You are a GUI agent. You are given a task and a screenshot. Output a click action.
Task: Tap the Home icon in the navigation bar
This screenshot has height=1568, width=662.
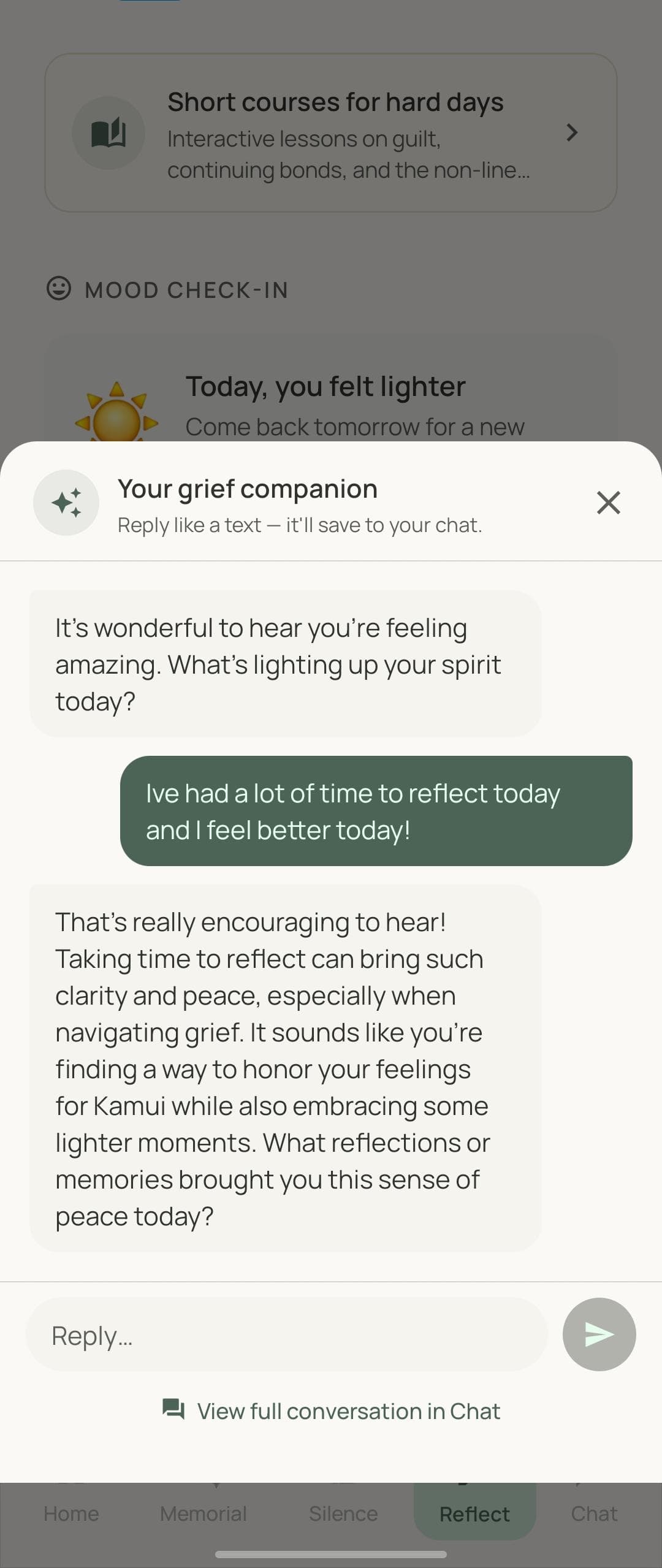pyautogui.click(x=70, y=1514)
